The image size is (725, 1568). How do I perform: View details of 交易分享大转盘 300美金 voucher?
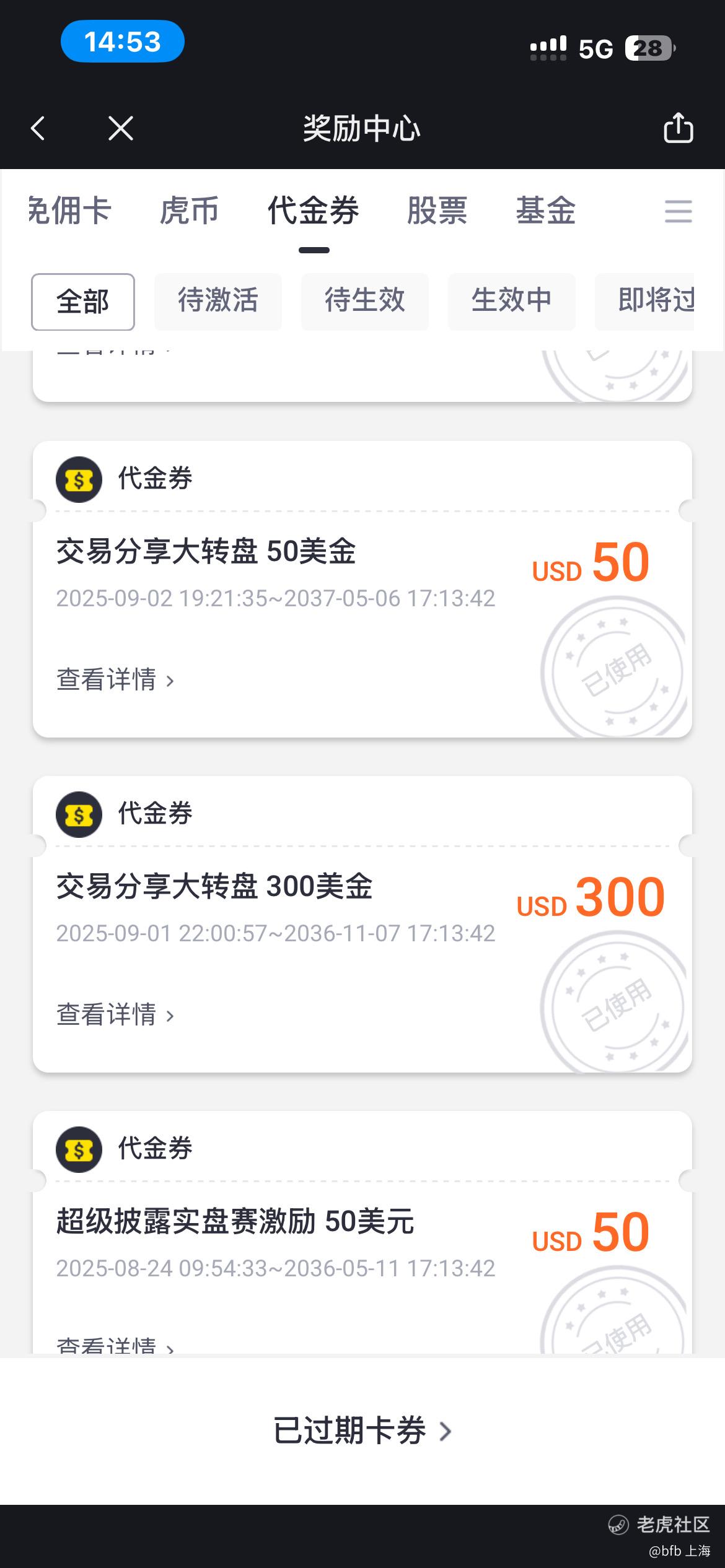115,1015
